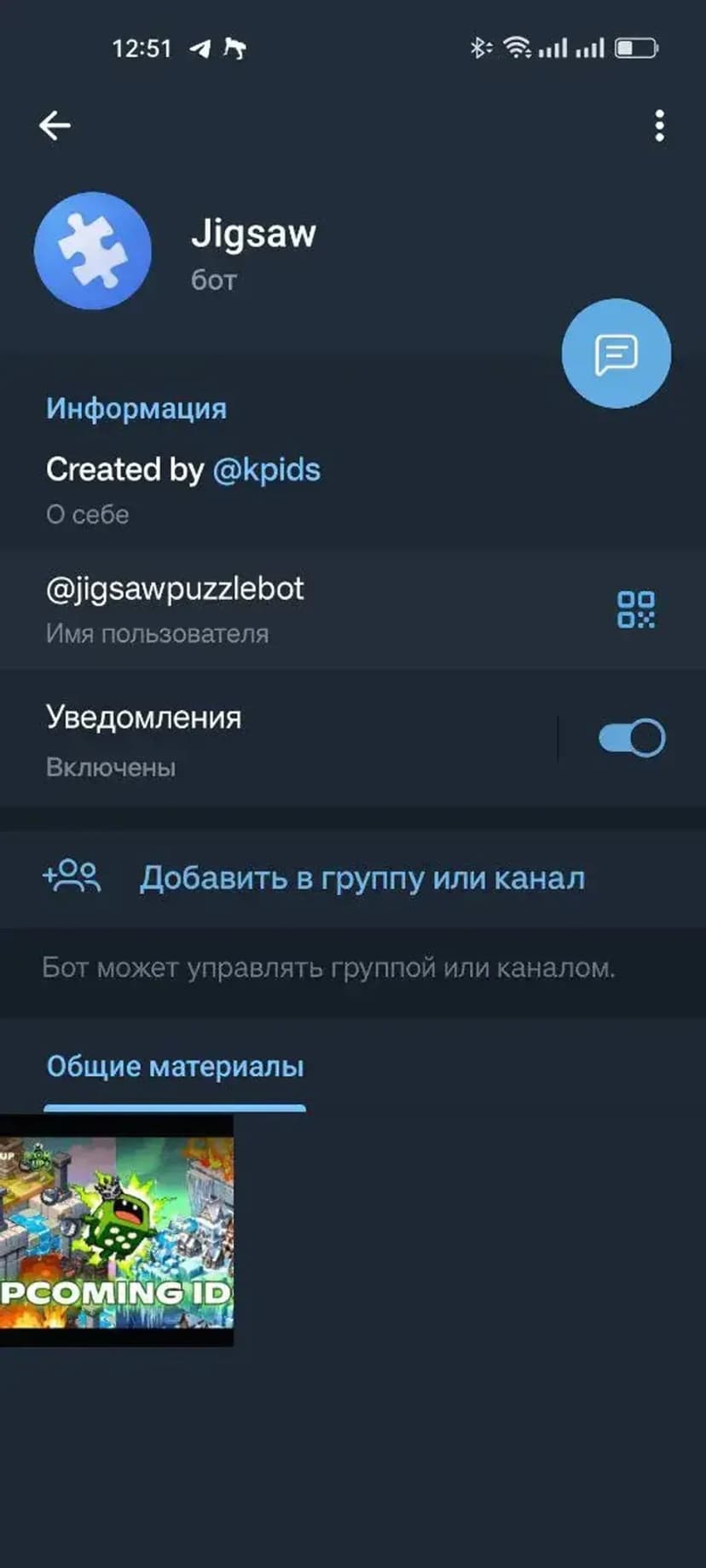Go back with the arrow icon
The width and height of the screenshot is (706, 1568).
(55, 125)
